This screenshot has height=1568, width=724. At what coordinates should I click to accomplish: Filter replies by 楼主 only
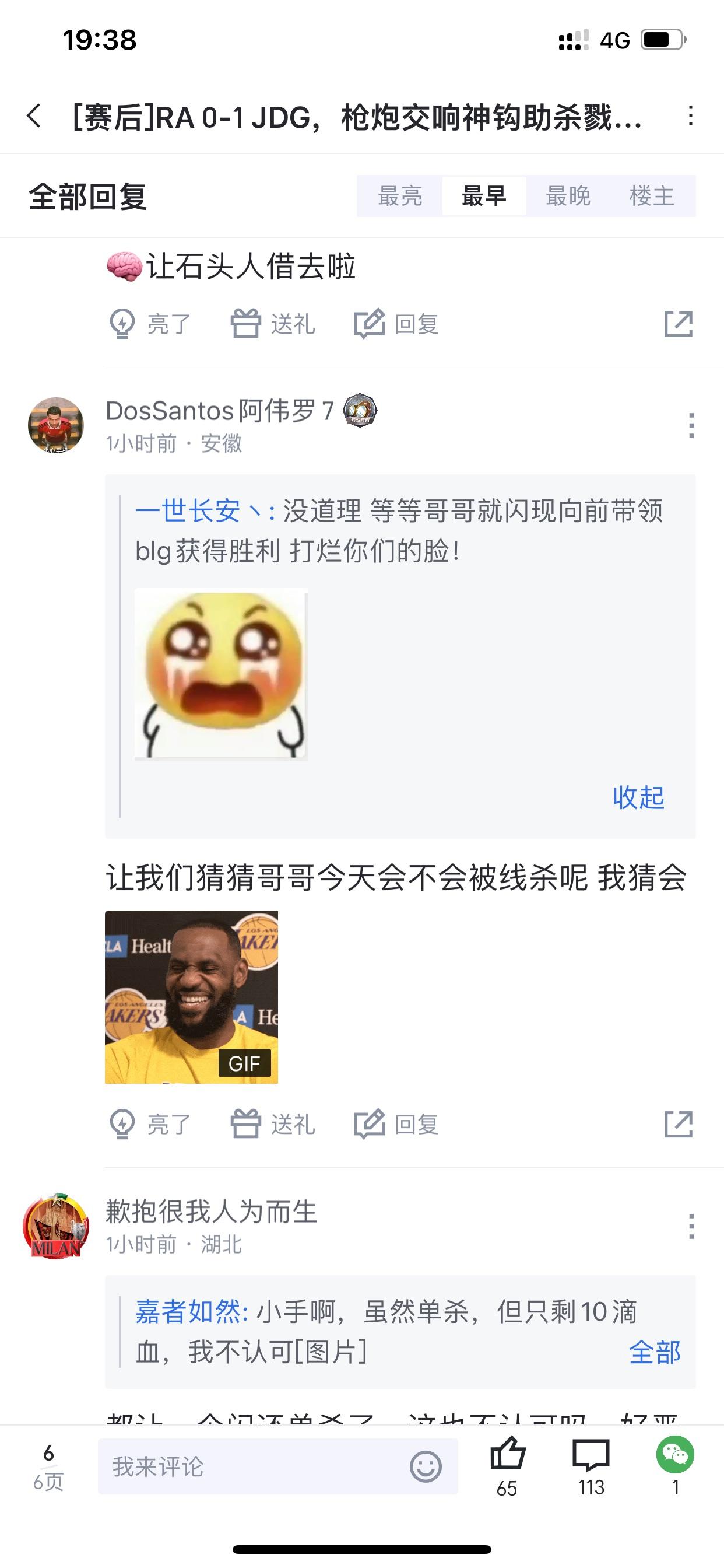pyautogui.click(x=652, y=196)
